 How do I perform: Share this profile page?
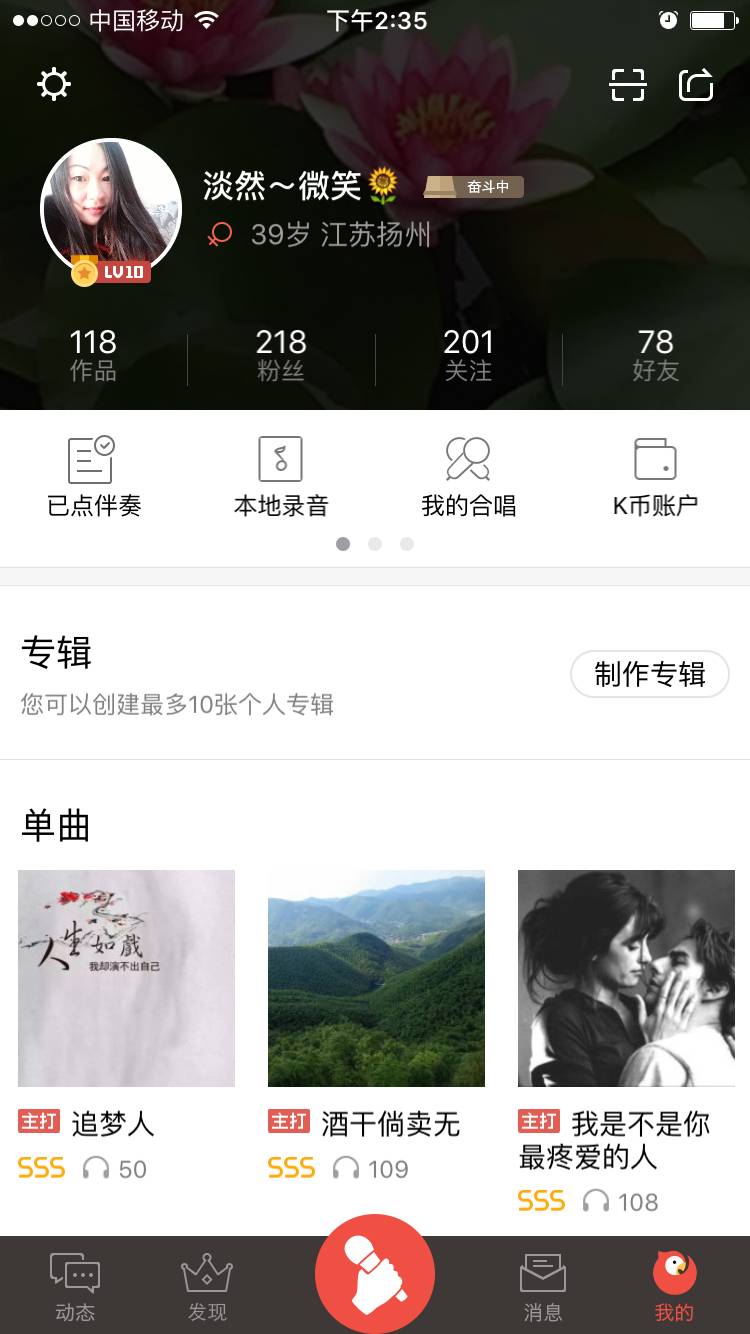pos(696,85)
